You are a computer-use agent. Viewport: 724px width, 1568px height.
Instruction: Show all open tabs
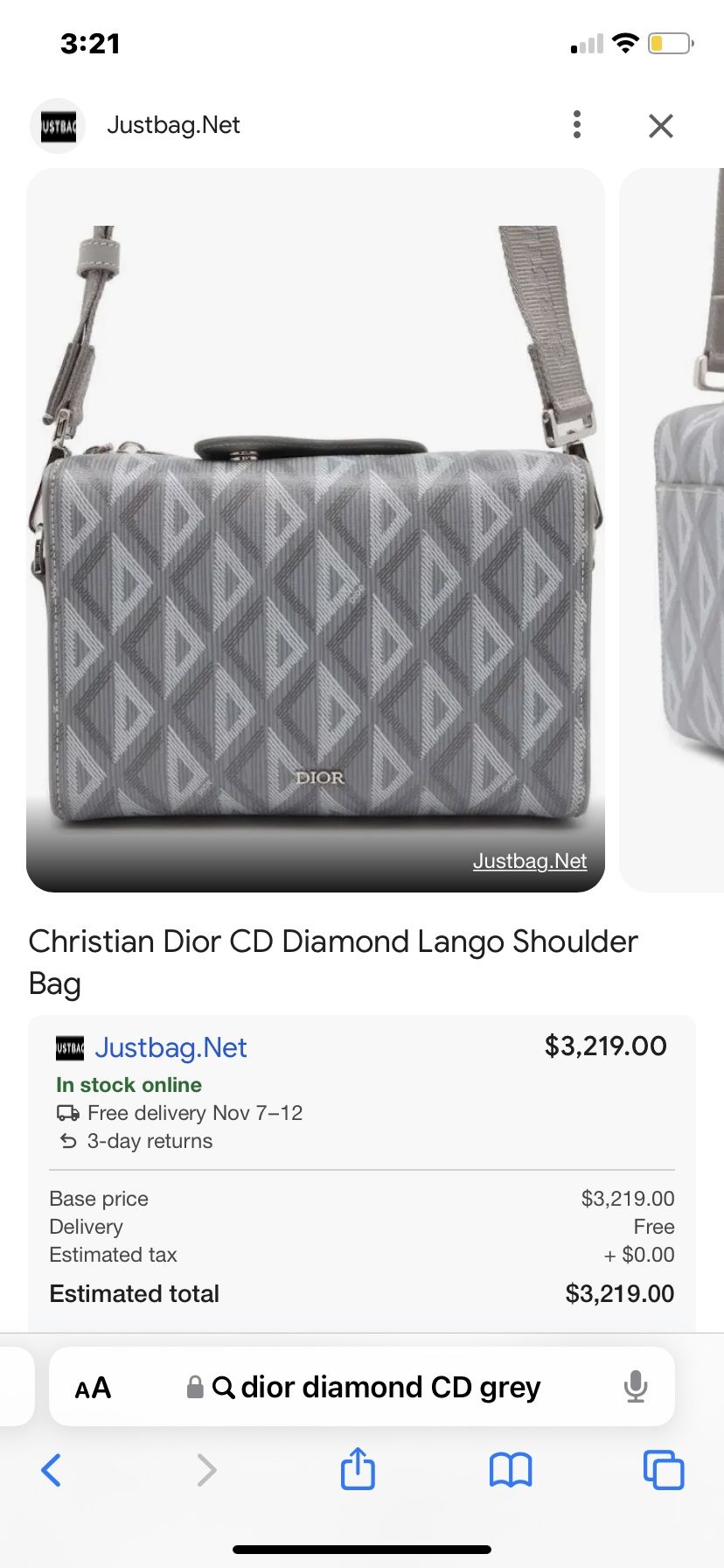pyautogui.click(x=664, y=1470)
